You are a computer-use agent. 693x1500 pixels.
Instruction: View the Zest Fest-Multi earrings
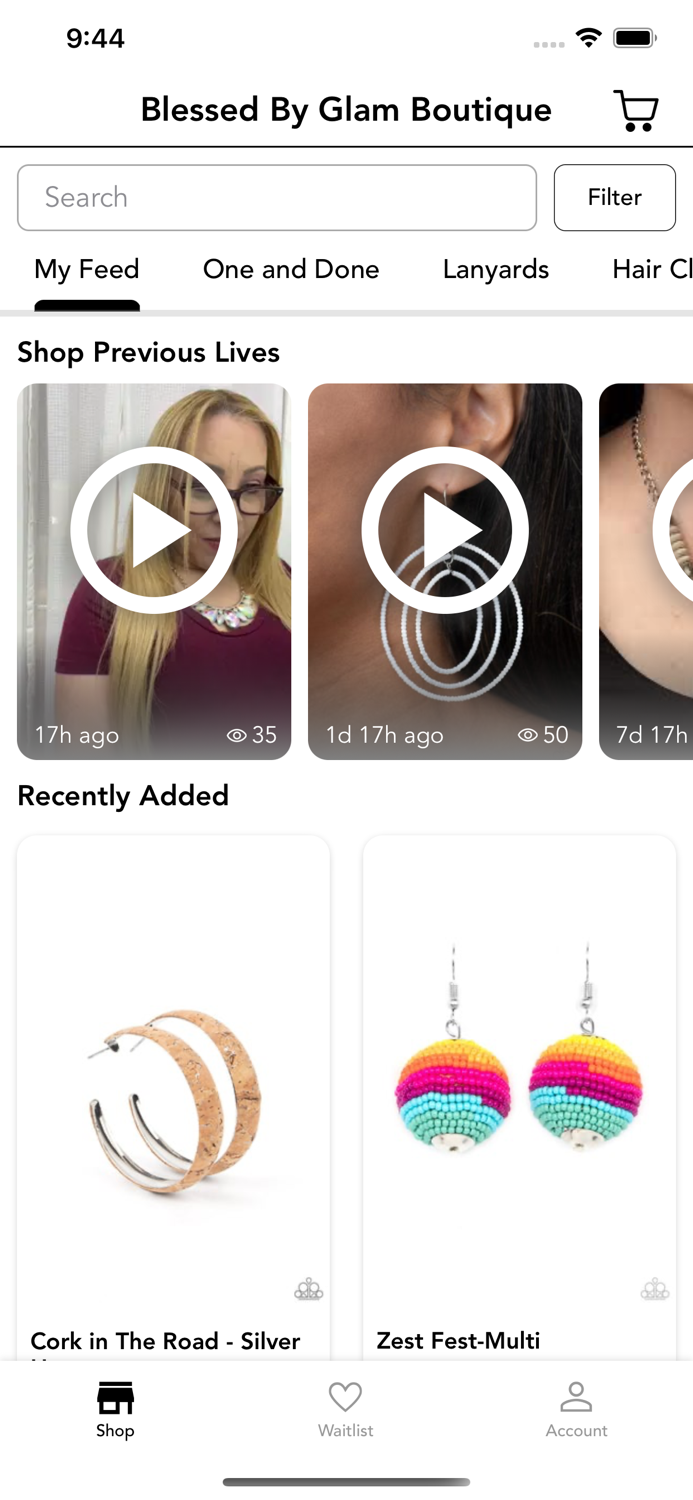[520, 1097]
